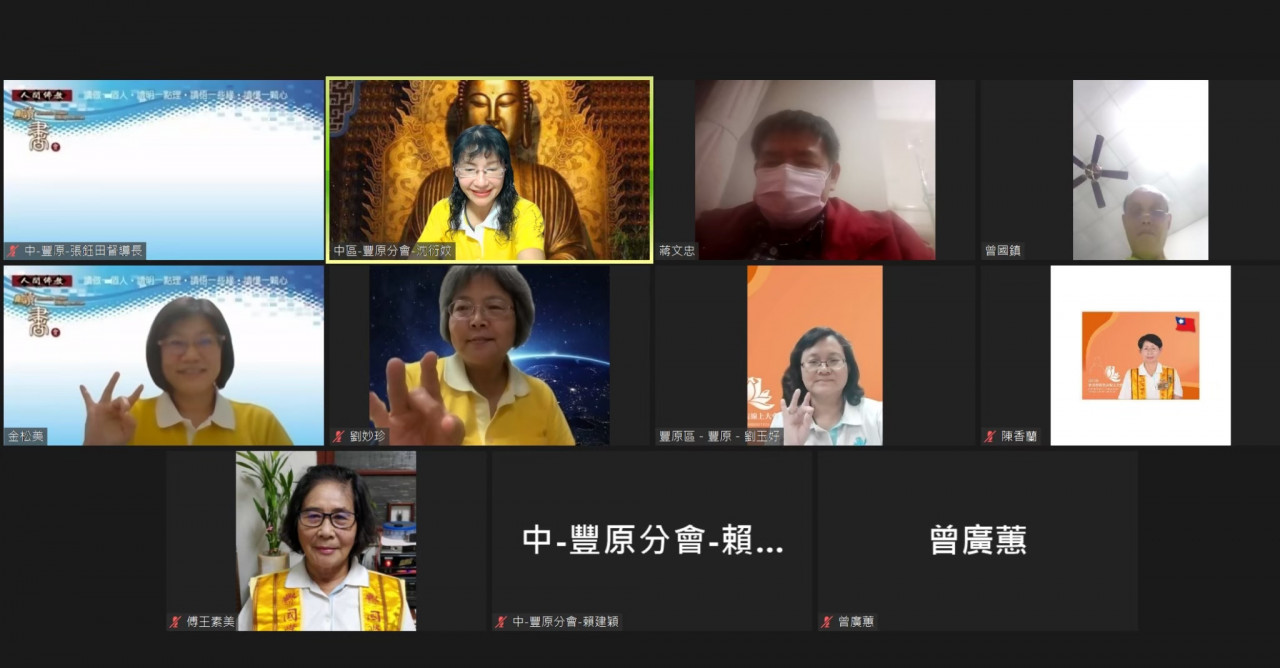This screenshot has width=1280, height=668.
Task: Select 張鈺田督導長's video tile
Action: pos(164,170)
